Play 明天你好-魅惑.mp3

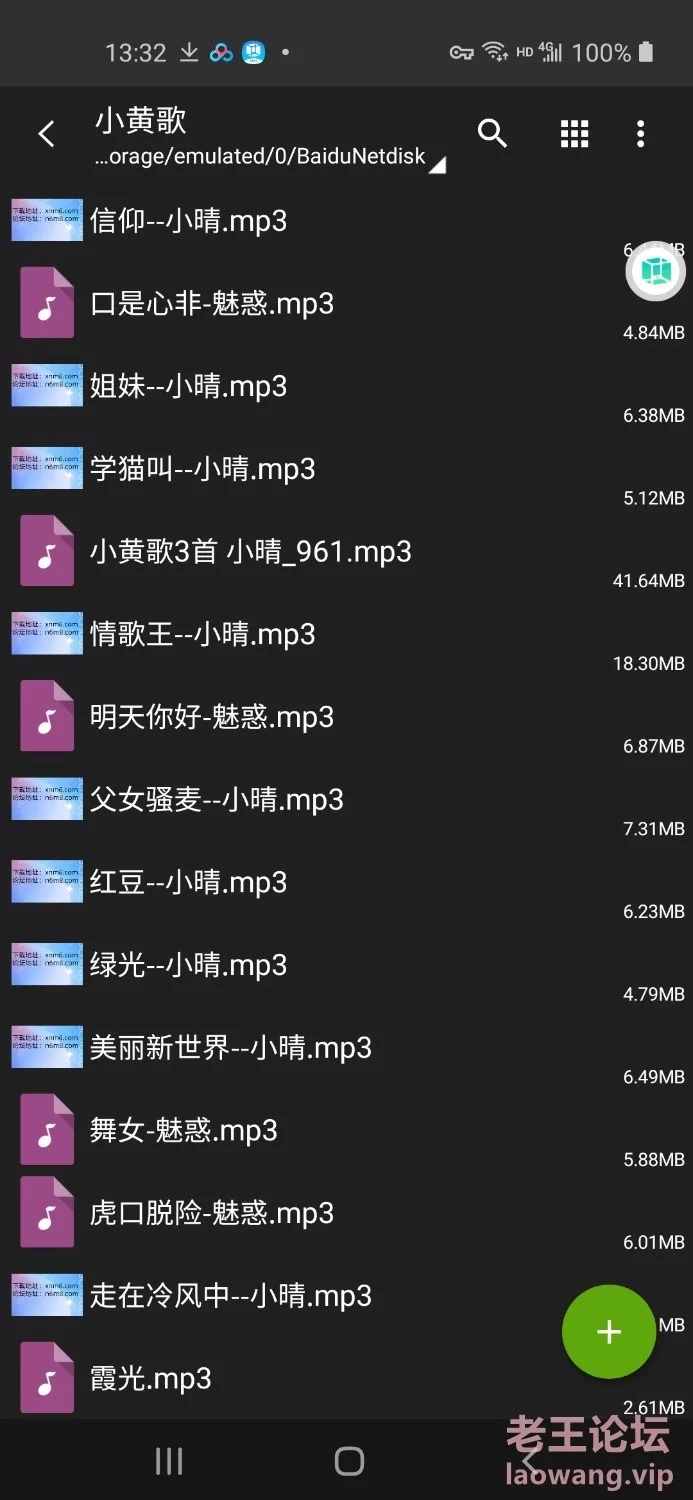(x=212, y=717)
